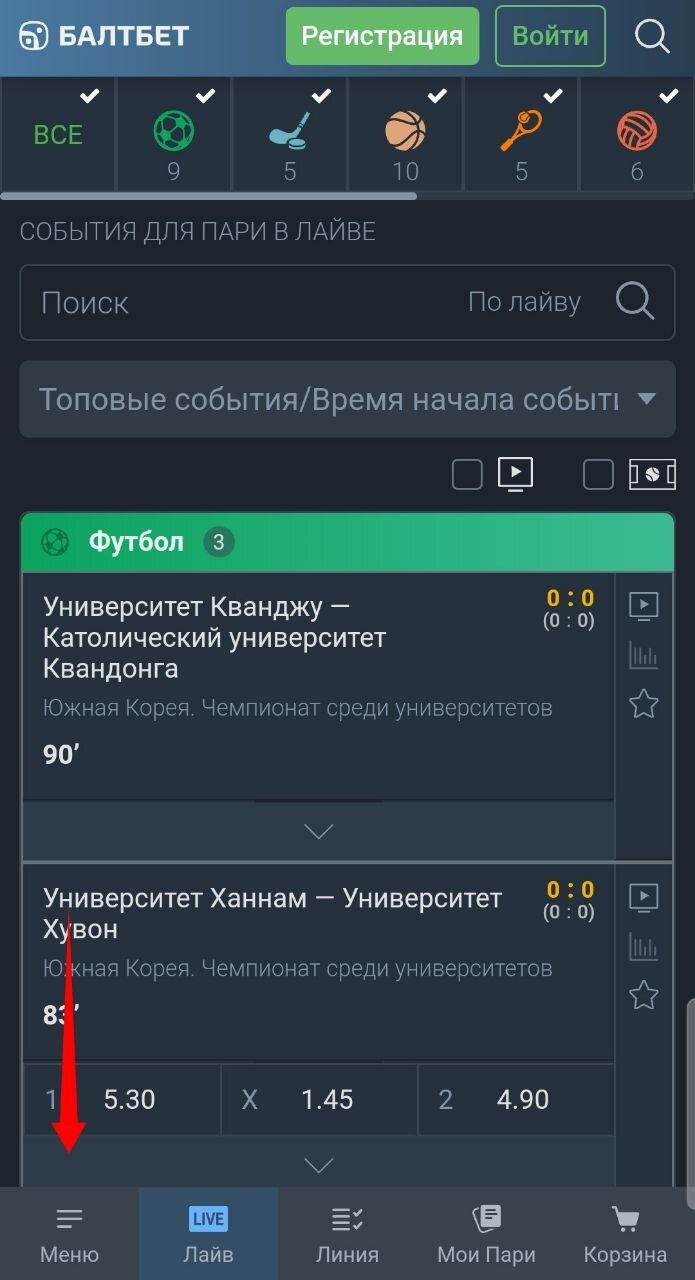Open the Меню tab
The width and height of the screenshot is (695, 1280).
coord(69,1234)
